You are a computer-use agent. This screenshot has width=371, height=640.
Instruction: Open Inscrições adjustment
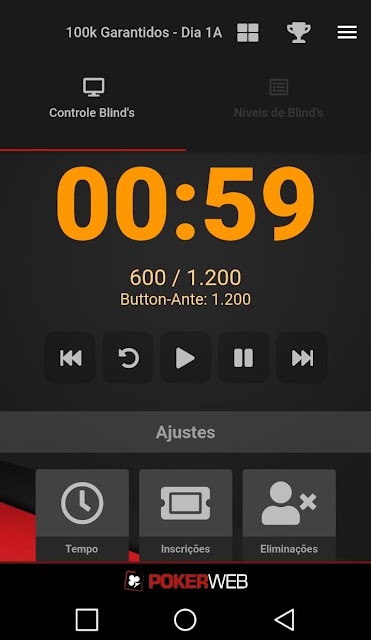click(186, 515)
